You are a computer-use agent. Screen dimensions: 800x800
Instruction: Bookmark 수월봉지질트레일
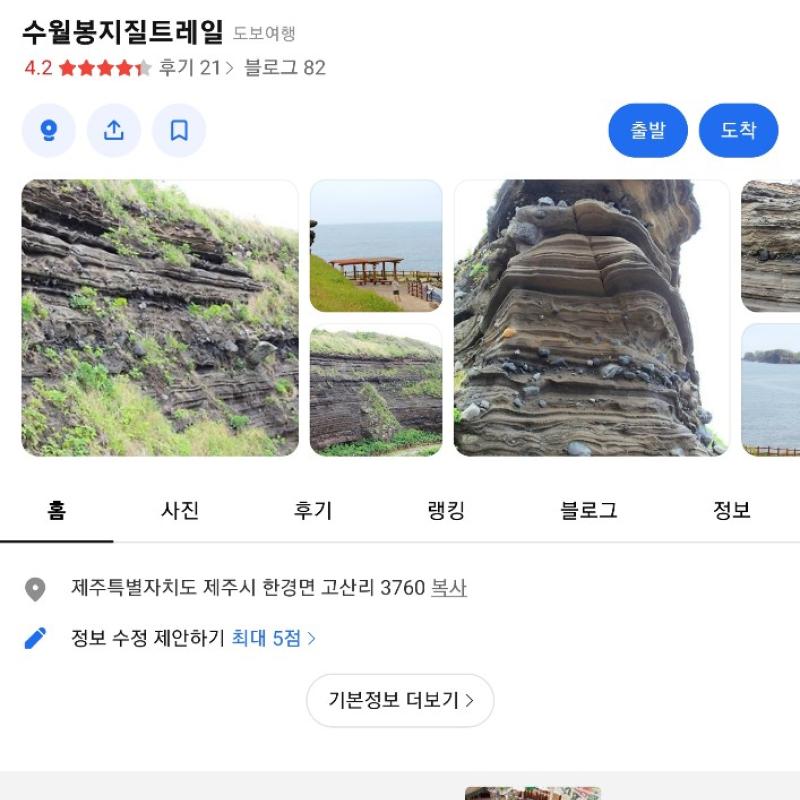tap(179, 130)
